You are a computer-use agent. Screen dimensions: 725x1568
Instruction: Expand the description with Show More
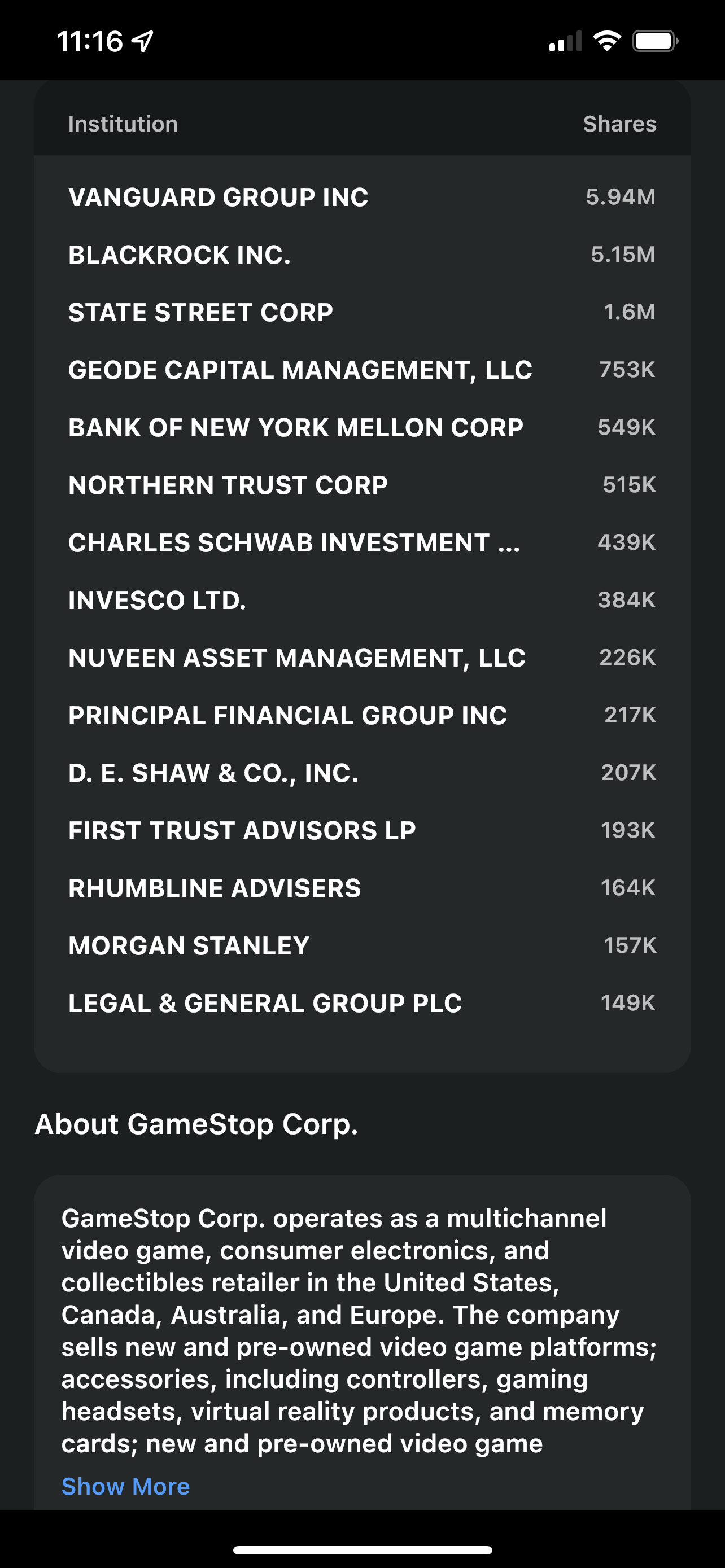125,1486
